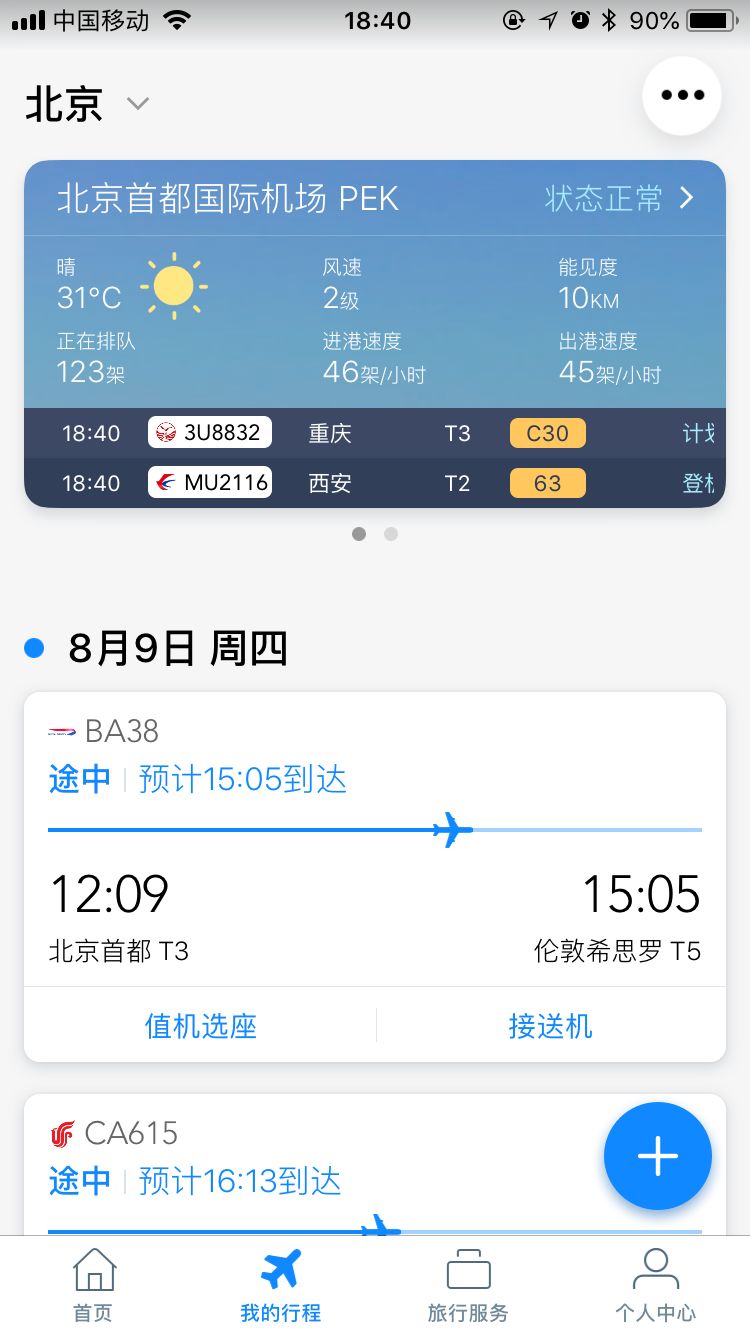Open the 个人中心 tab
The height and width of the screenshot is (1334, 750).
[655, 1286]
